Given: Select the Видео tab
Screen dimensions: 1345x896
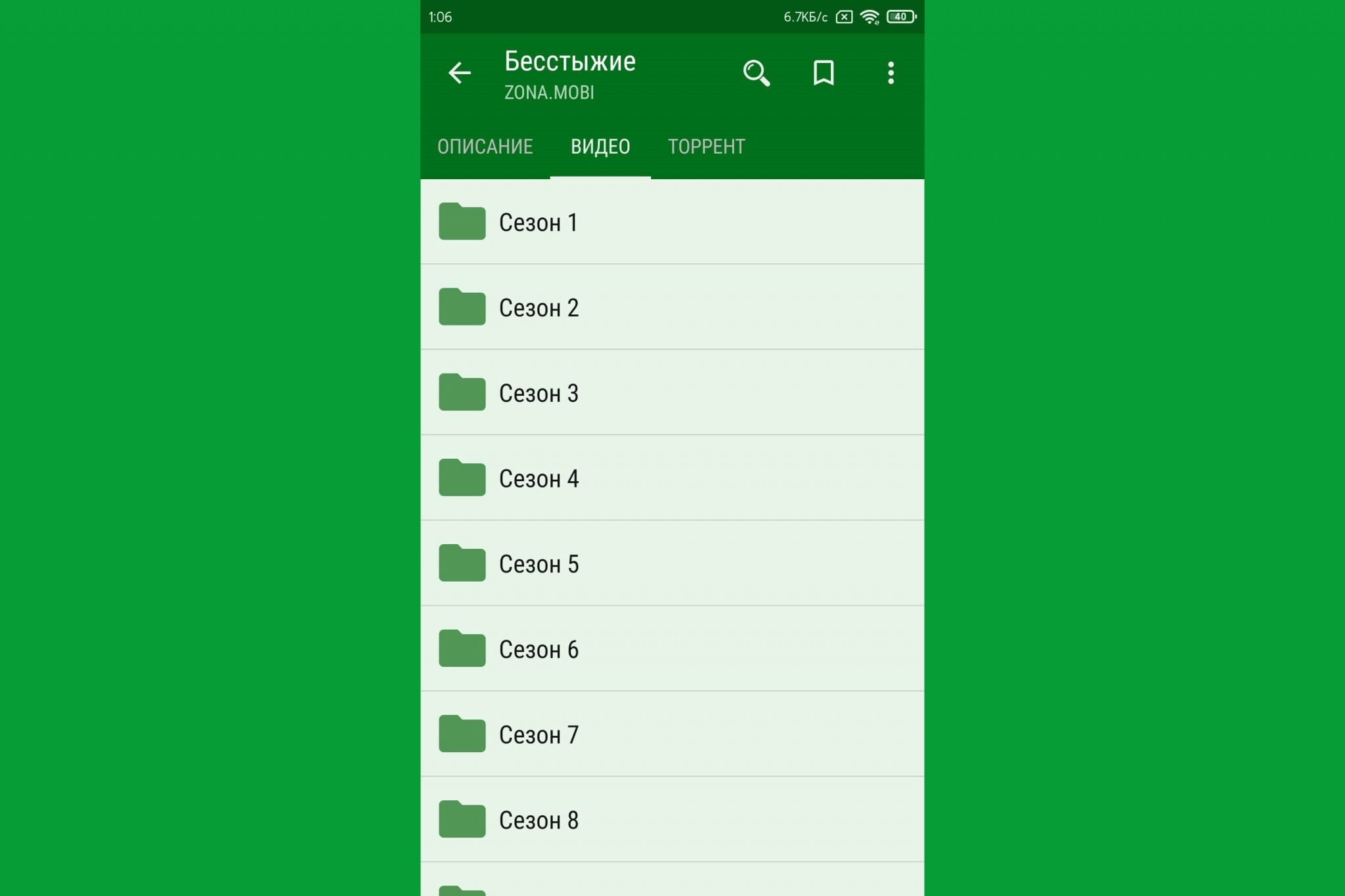Looking at the screenshot, I should pos(600,146).
